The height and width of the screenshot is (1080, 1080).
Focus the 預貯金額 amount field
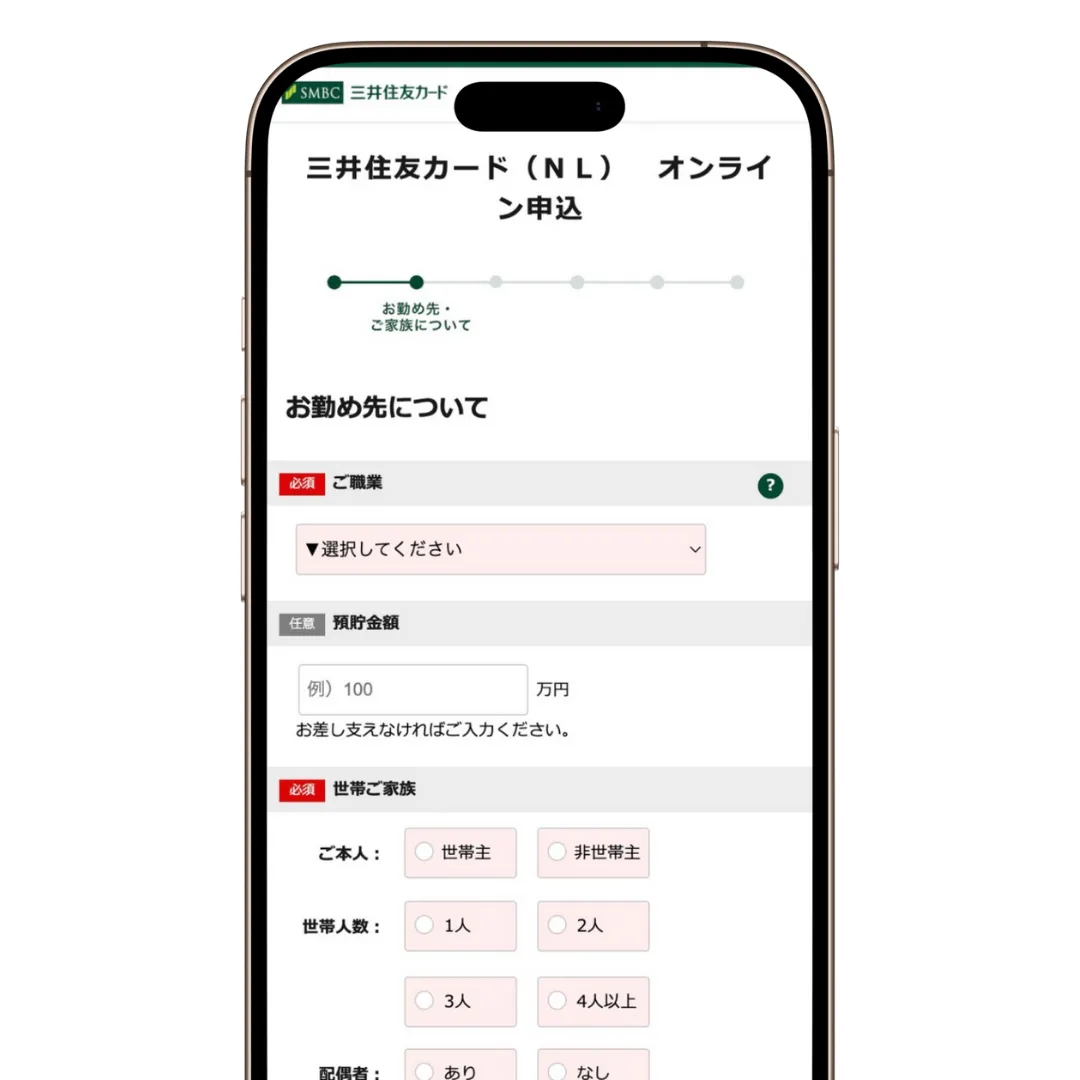pos(412,689)
